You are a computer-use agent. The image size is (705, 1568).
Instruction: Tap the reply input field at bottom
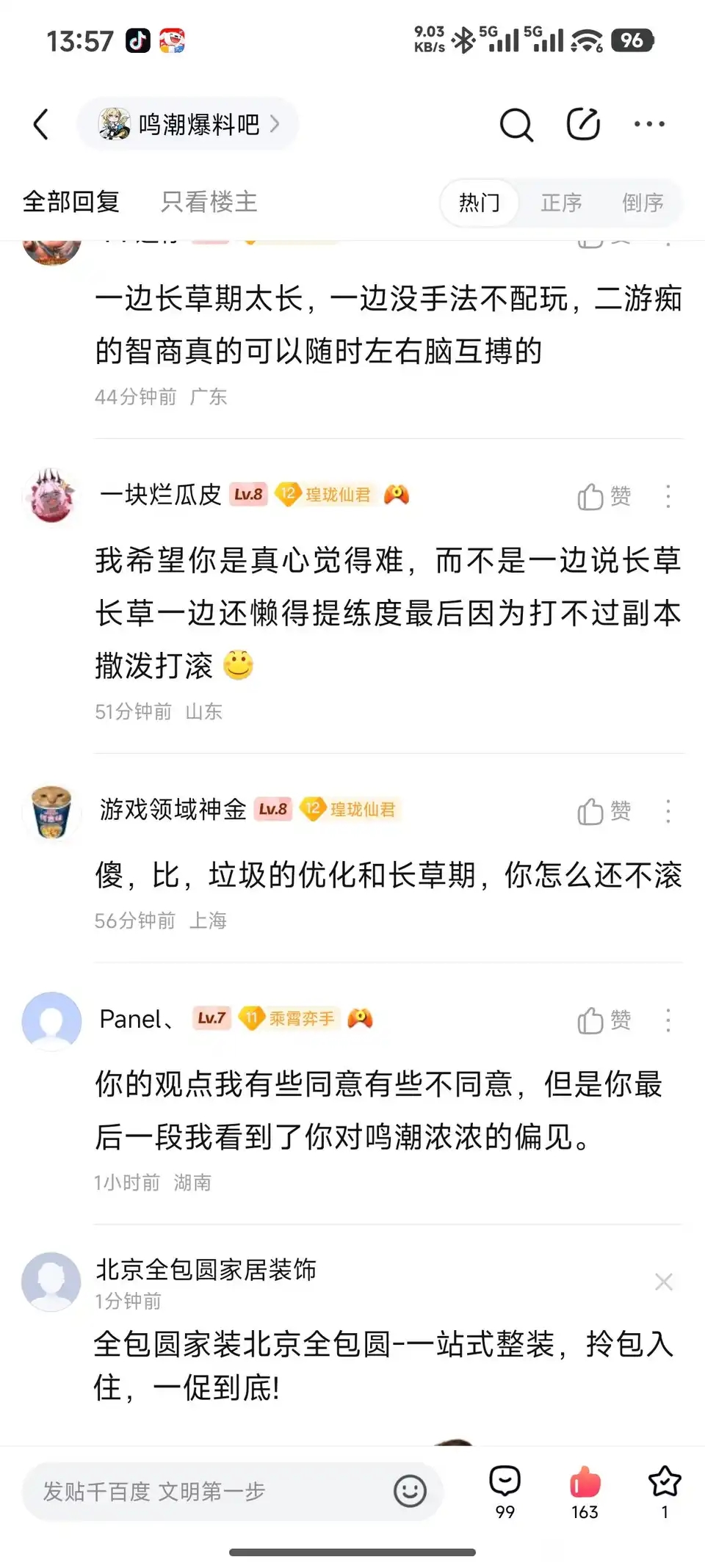(206, 1492)
